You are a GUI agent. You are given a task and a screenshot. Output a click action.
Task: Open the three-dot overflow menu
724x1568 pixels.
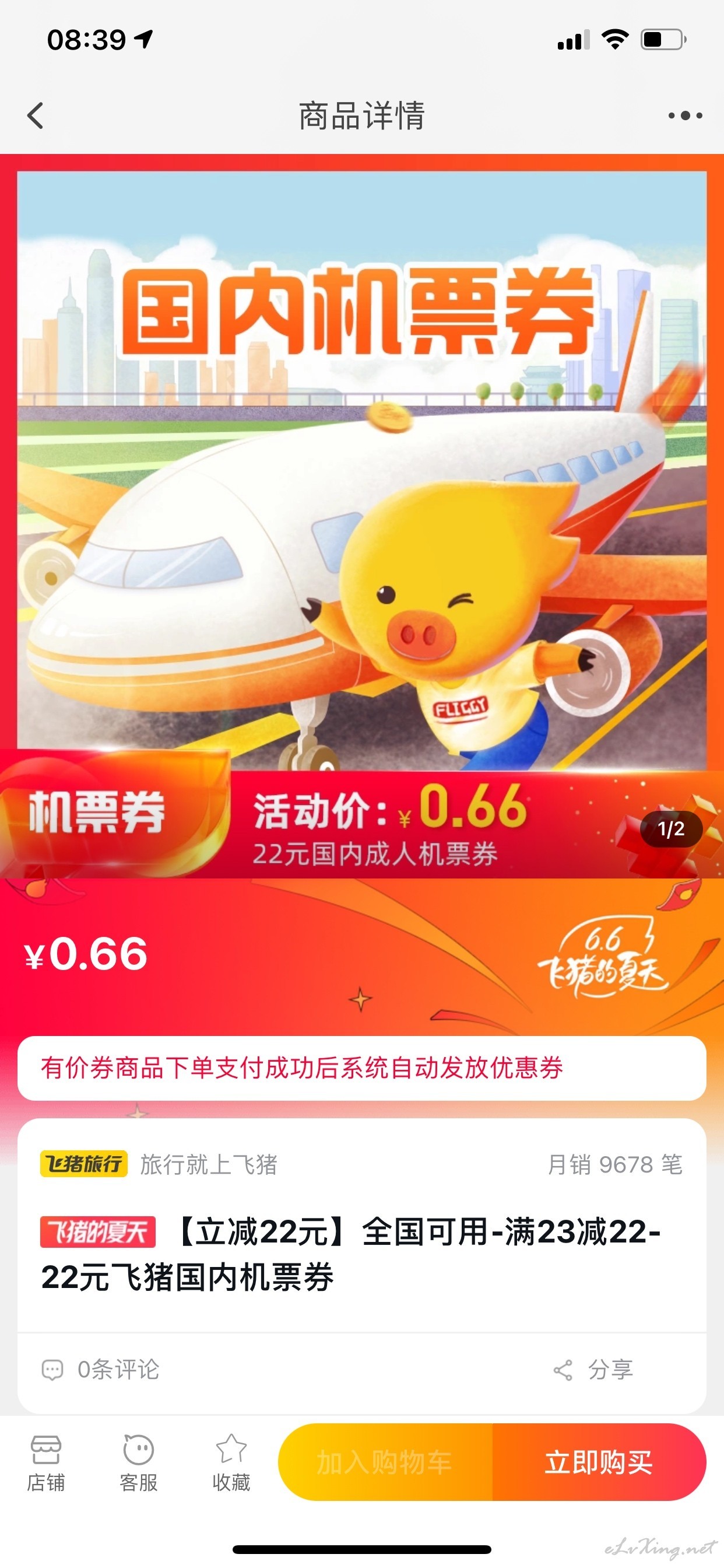click(x=685, y=115)
